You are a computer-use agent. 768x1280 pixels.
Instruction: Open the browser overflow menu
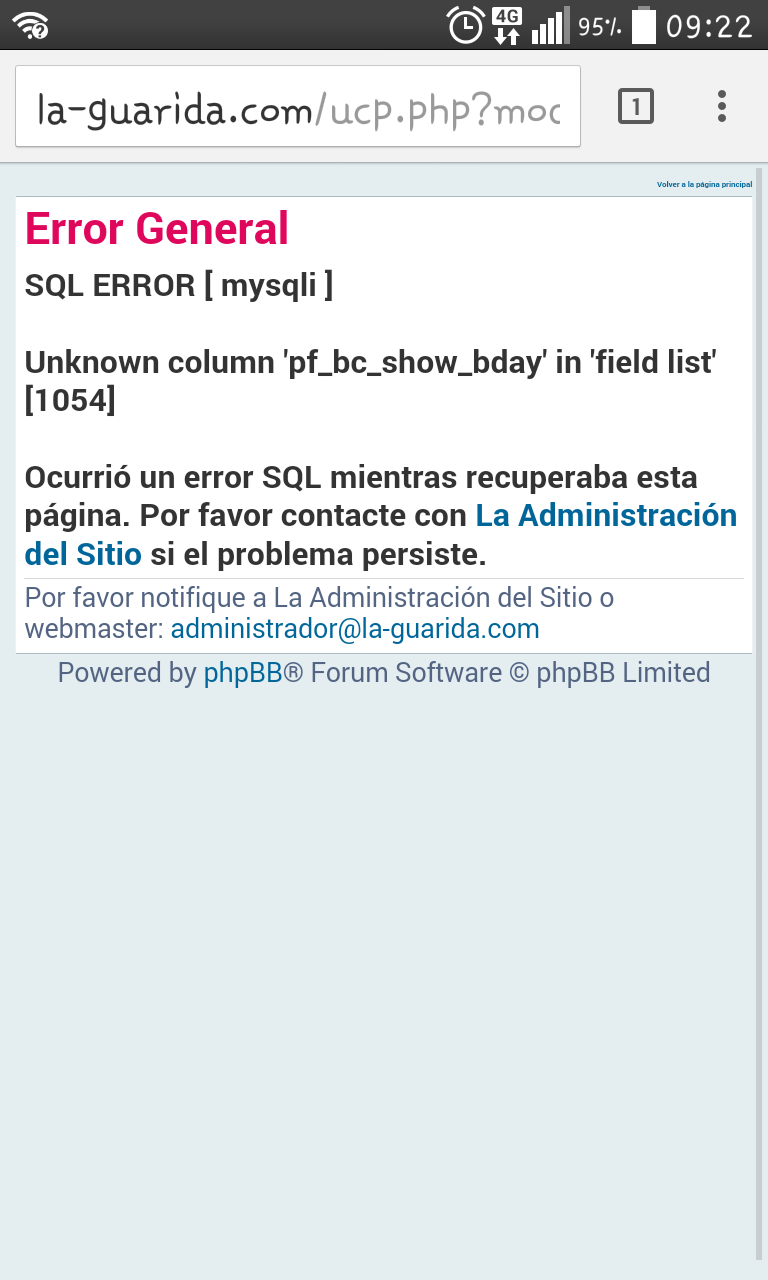(x=722, y=106)
